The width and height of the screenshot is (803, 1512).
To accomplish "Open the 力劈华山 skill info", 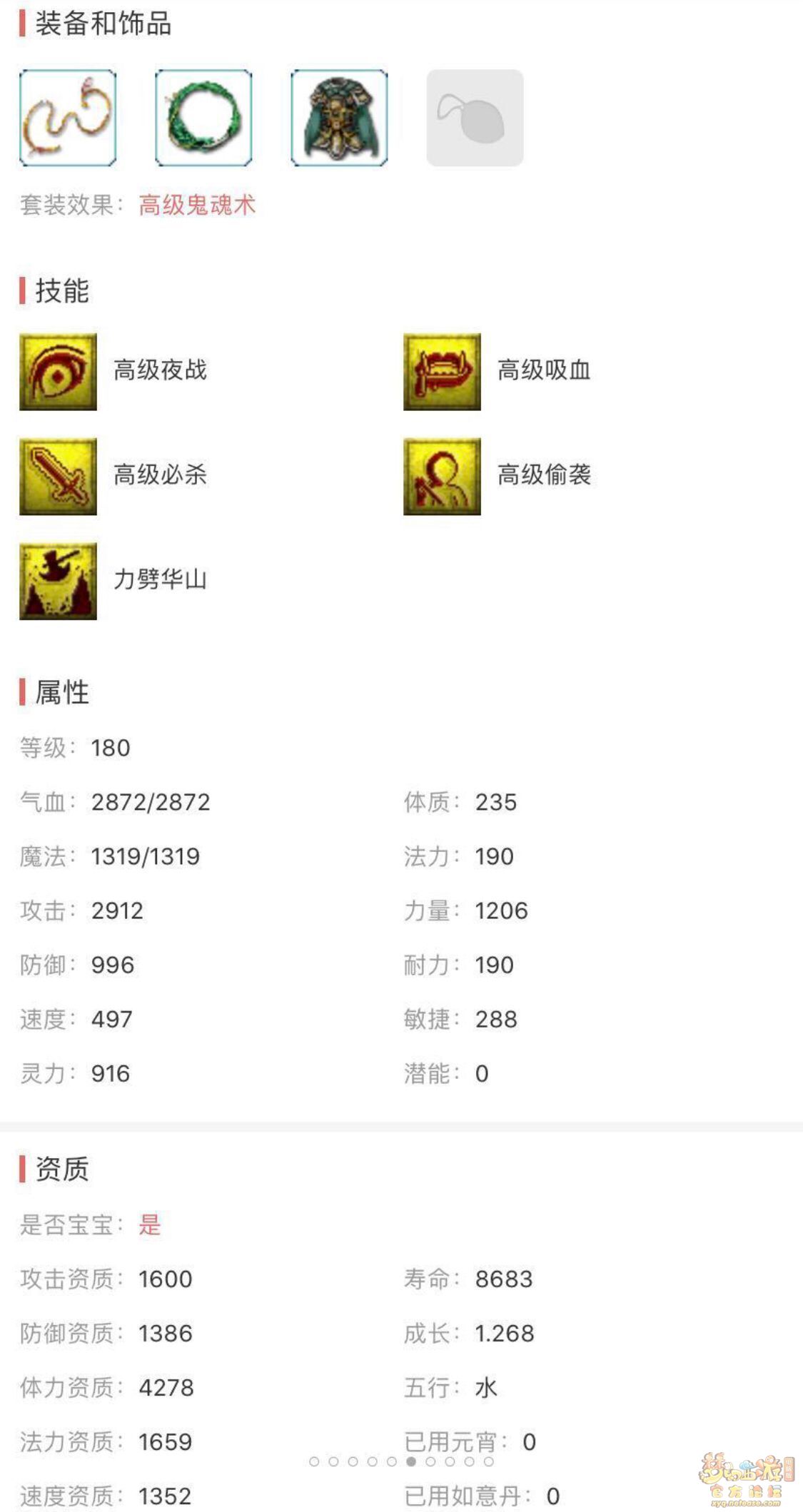I will 58,581.
